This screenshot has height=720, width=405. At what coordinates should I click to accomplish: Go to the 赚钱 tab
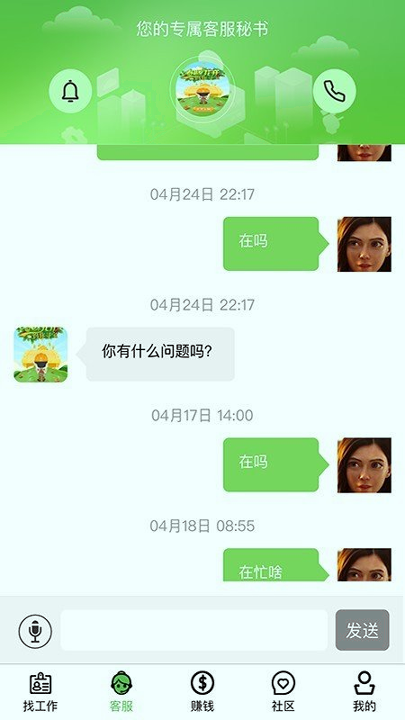[x=202, y=691]
